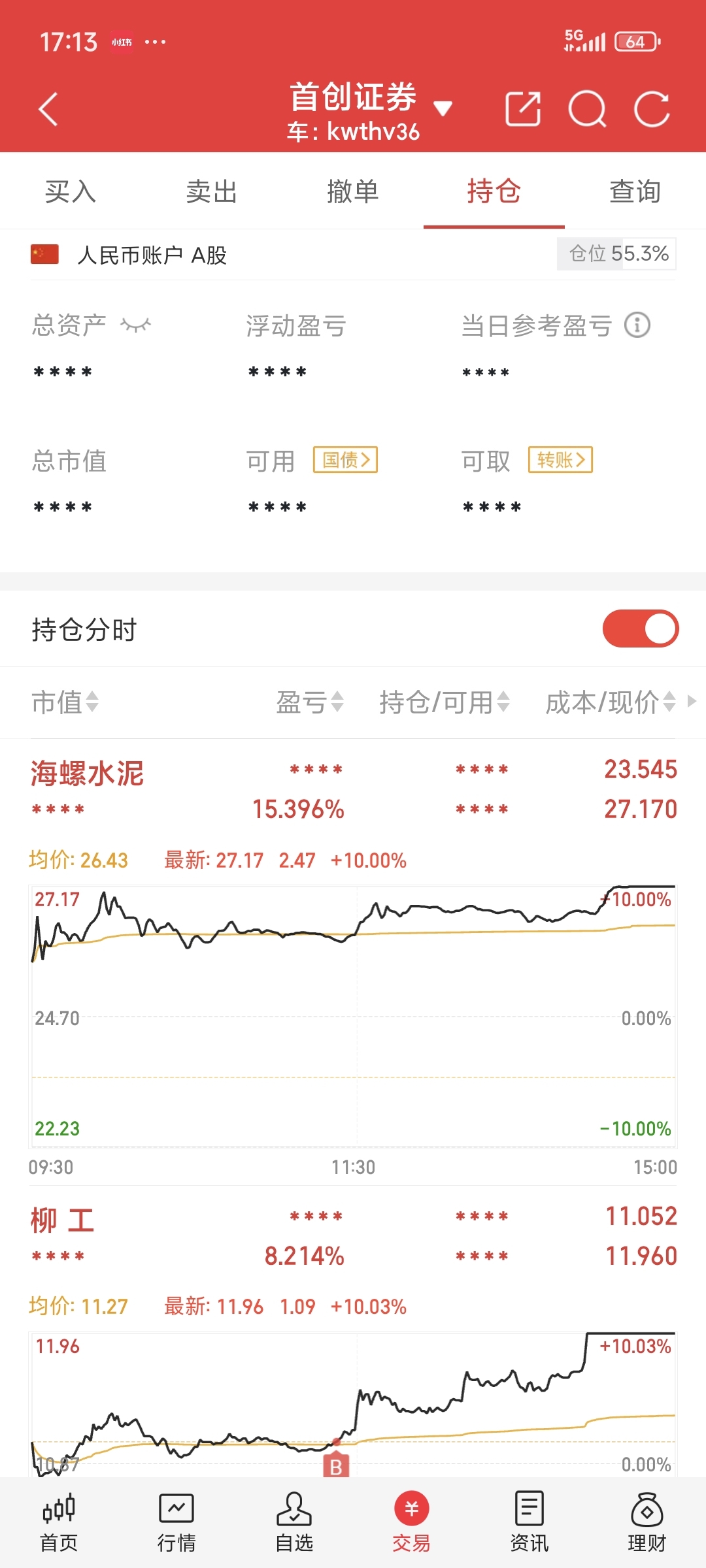Turn off the 持仓分时 switch
706x1568 pixels.
tap(641, 629)
